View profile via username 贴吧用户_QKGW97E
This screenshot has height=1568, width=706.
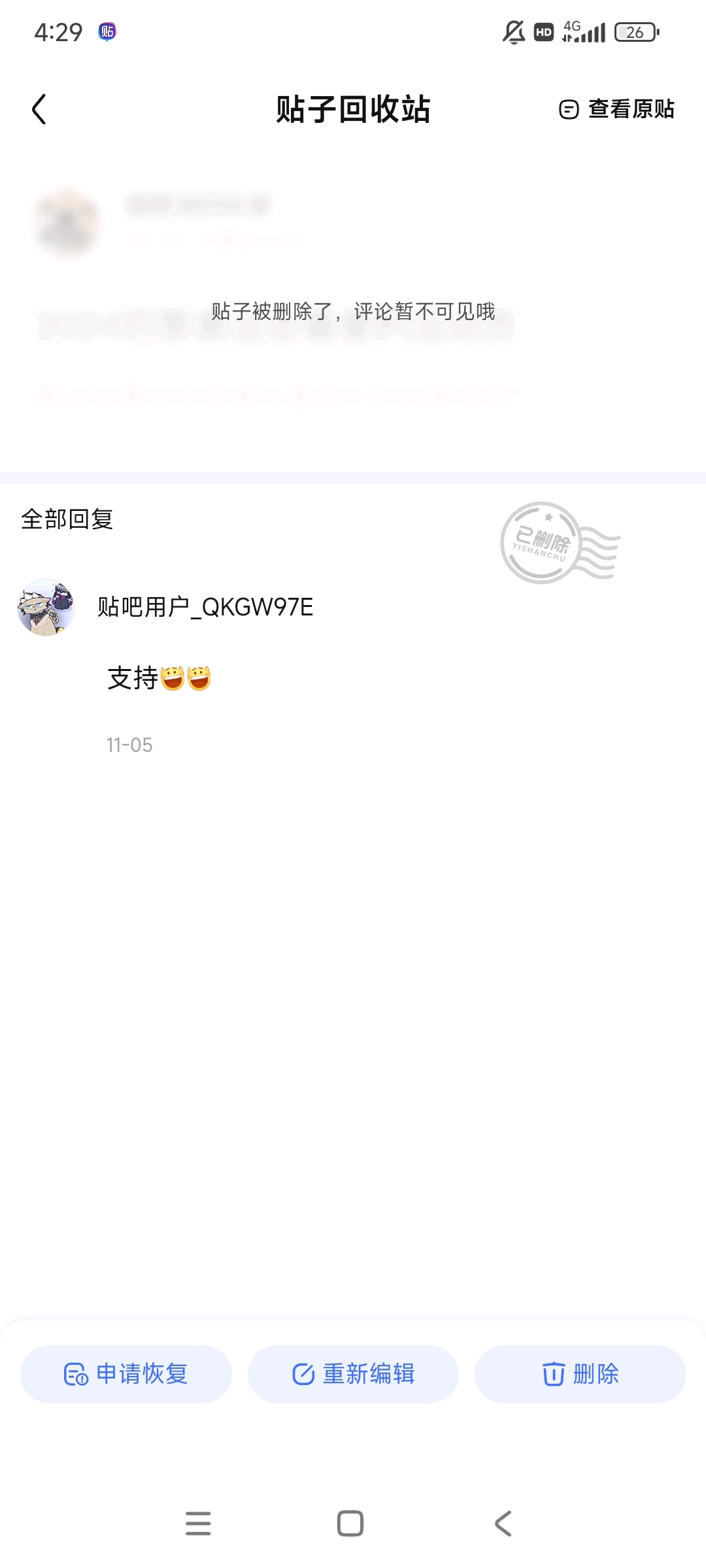[x=205, y=608]
